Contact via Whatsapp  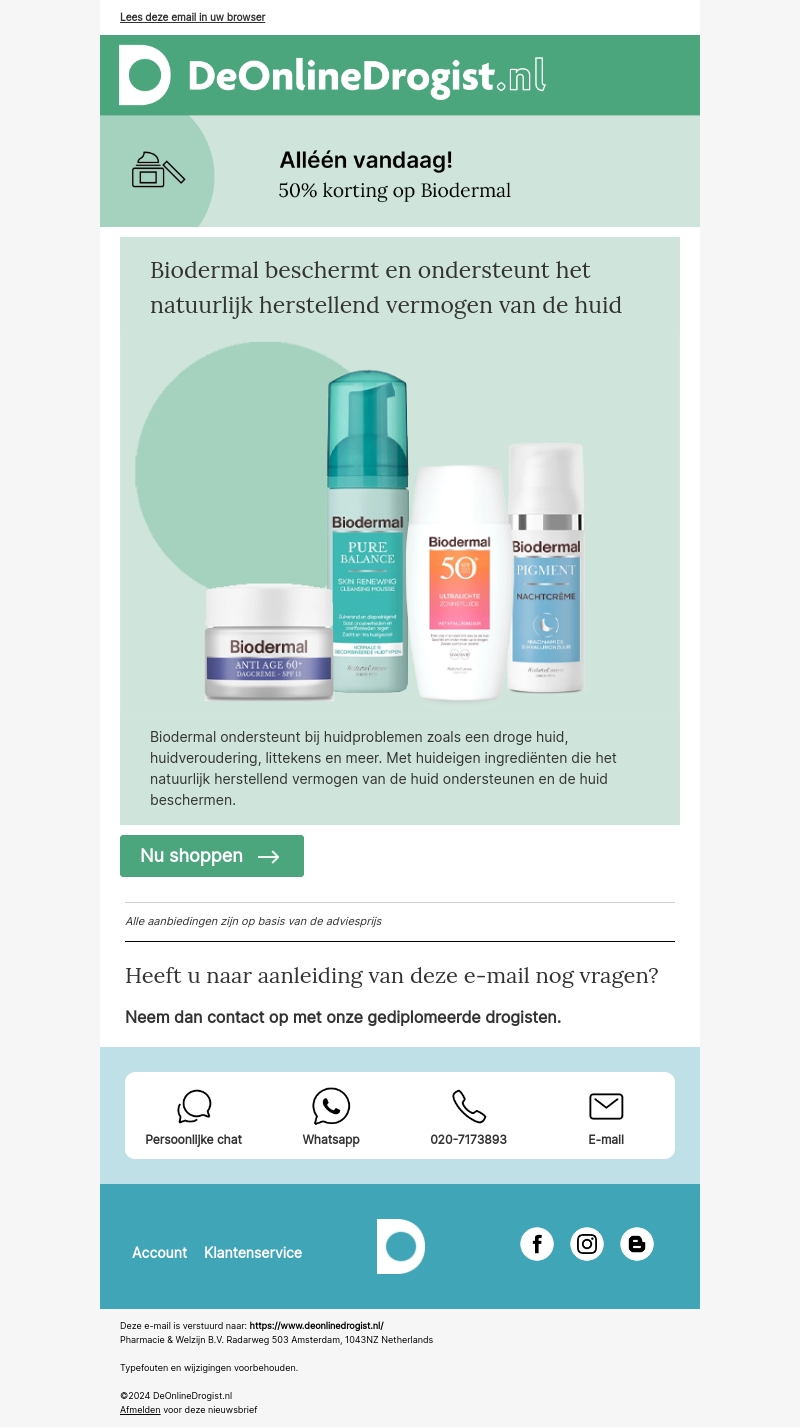pyautogui.click(x=331, y=1117)
